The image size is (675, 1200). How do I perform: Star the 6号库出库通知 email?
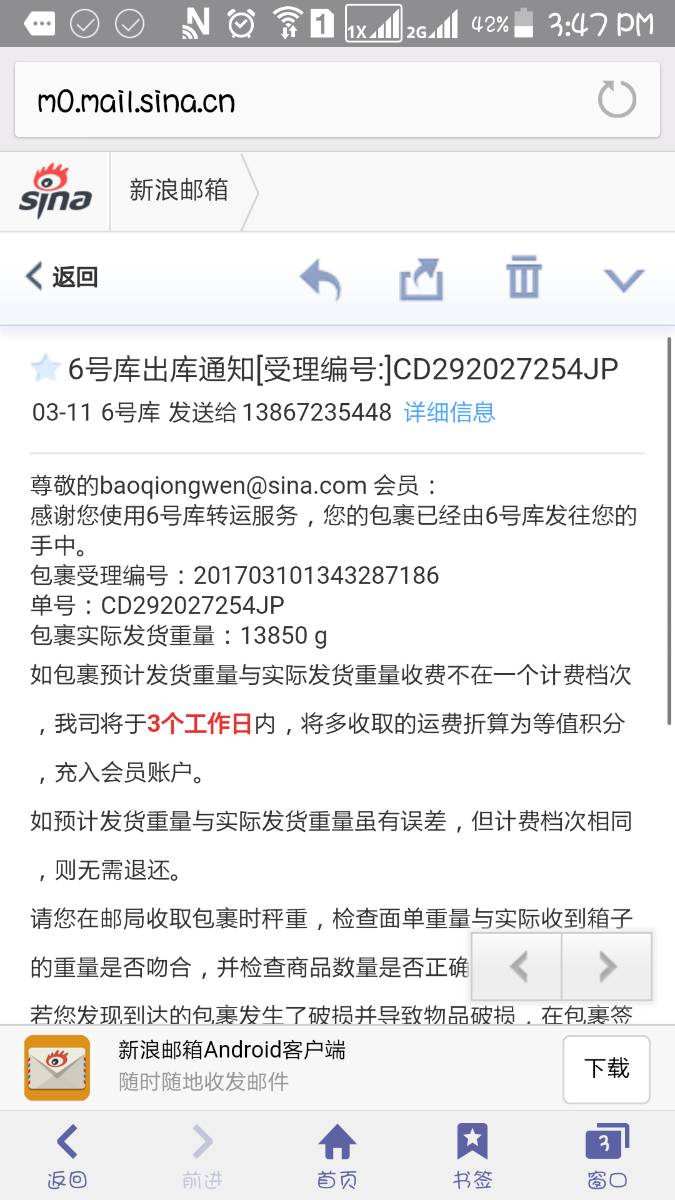45,369
